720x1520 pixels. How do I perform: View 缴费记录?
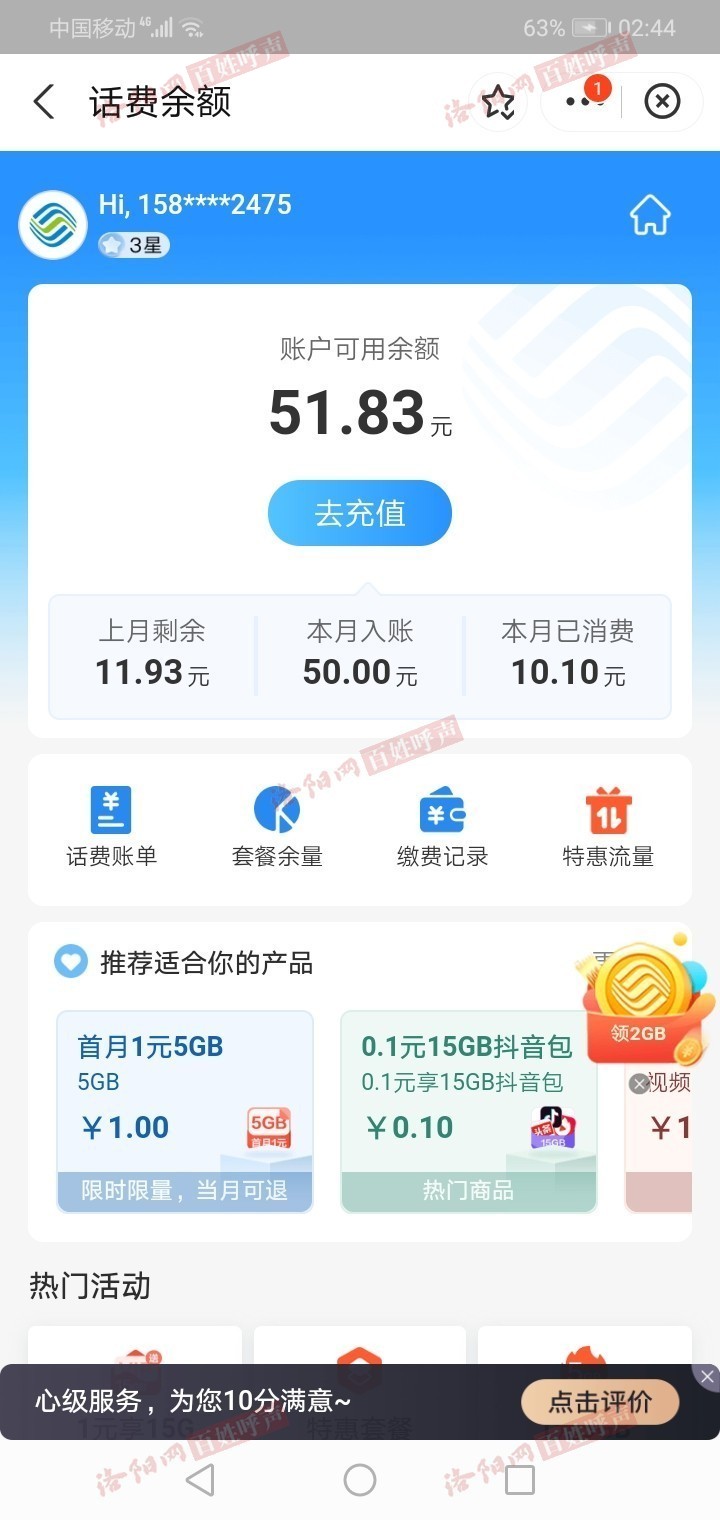click(x=443, y=827)
